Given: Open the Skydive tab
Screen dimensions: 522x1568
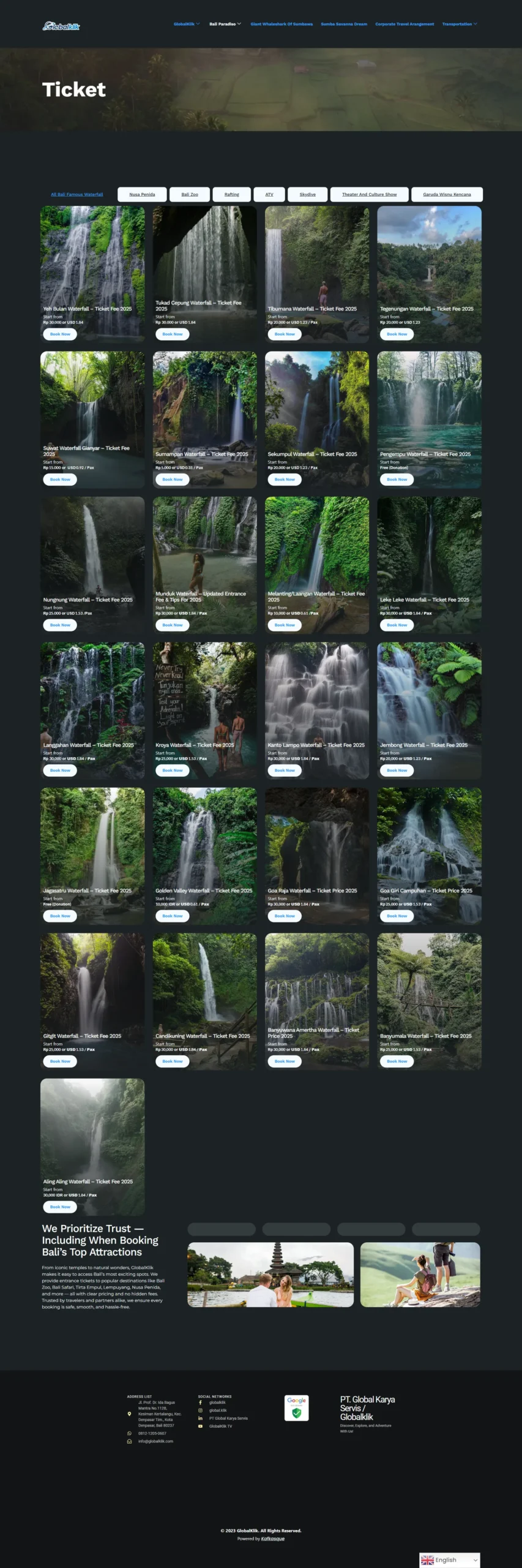Looking at the screenshot, I should (307, 194).
